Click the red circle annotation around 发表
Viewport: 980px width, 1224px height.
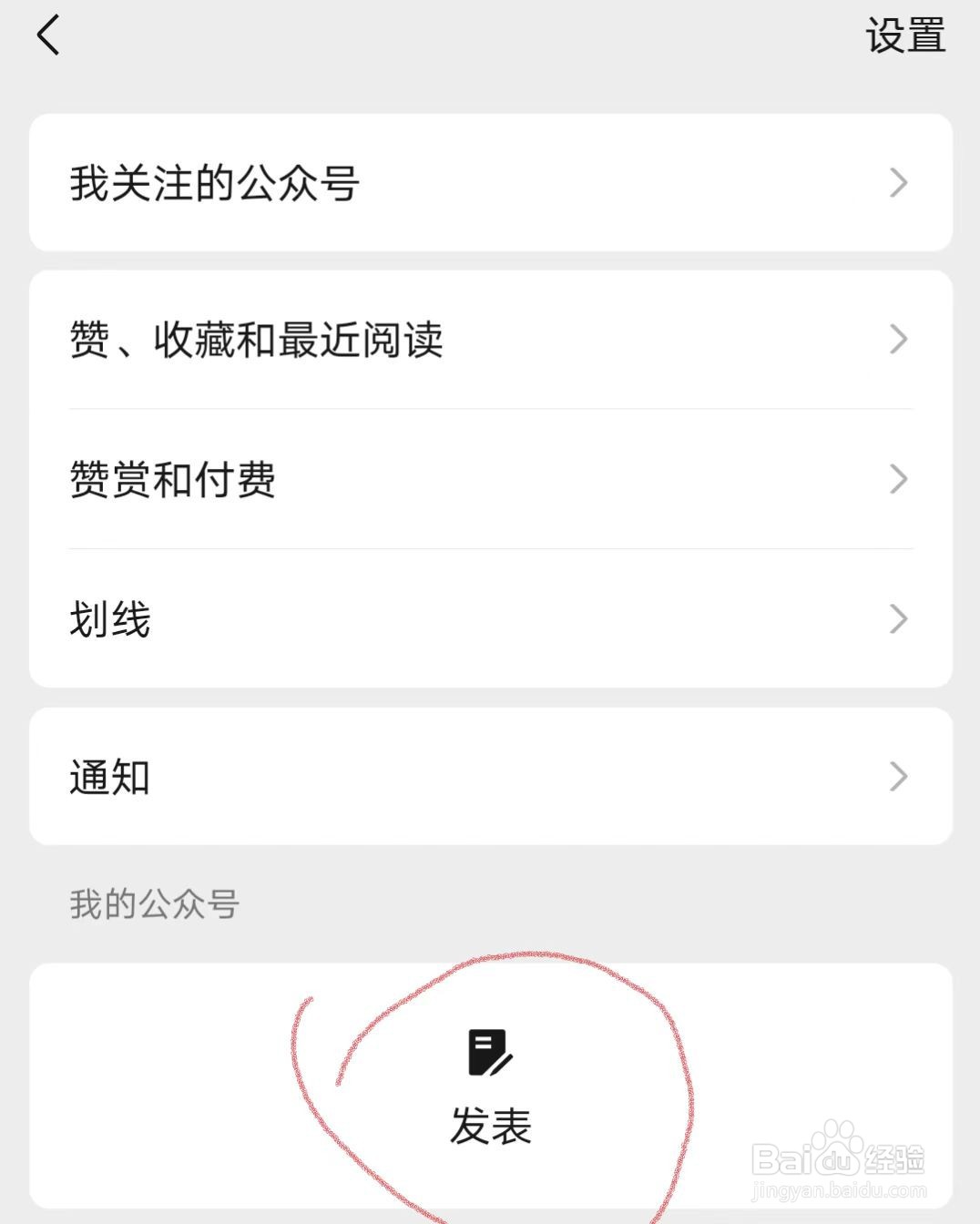[x=496, y=1093]
